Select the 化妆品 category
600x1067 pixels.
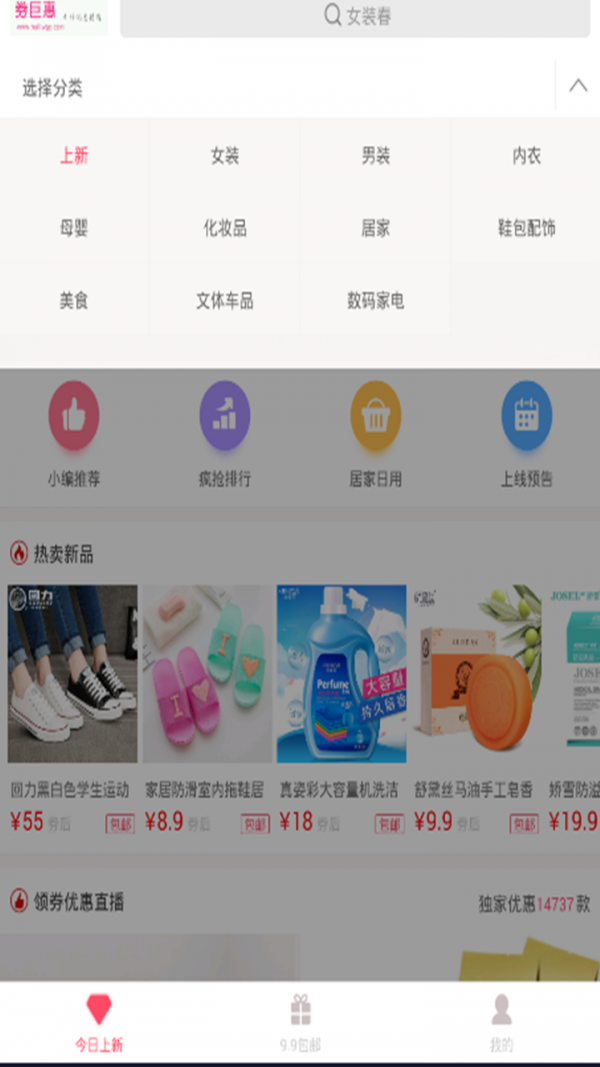pos(225,228)
